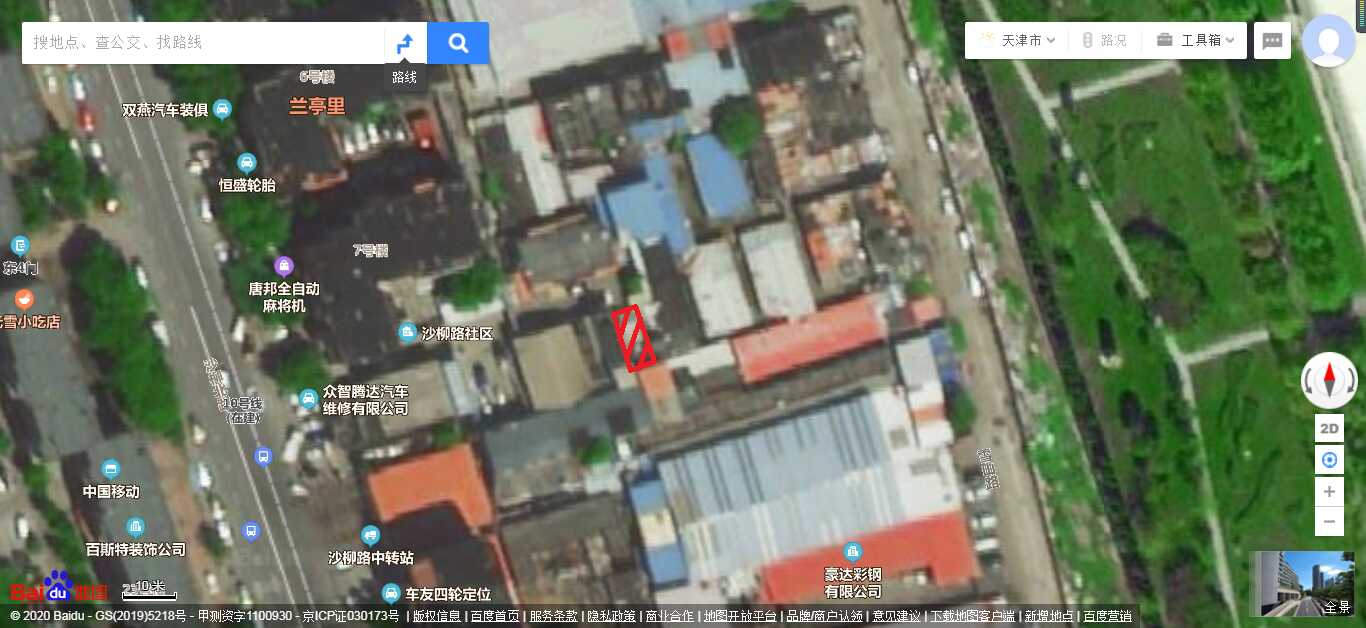Select the 豪达彩钢有限公司 map marker
1366x628 pixels.
click(x=852, y=552)
